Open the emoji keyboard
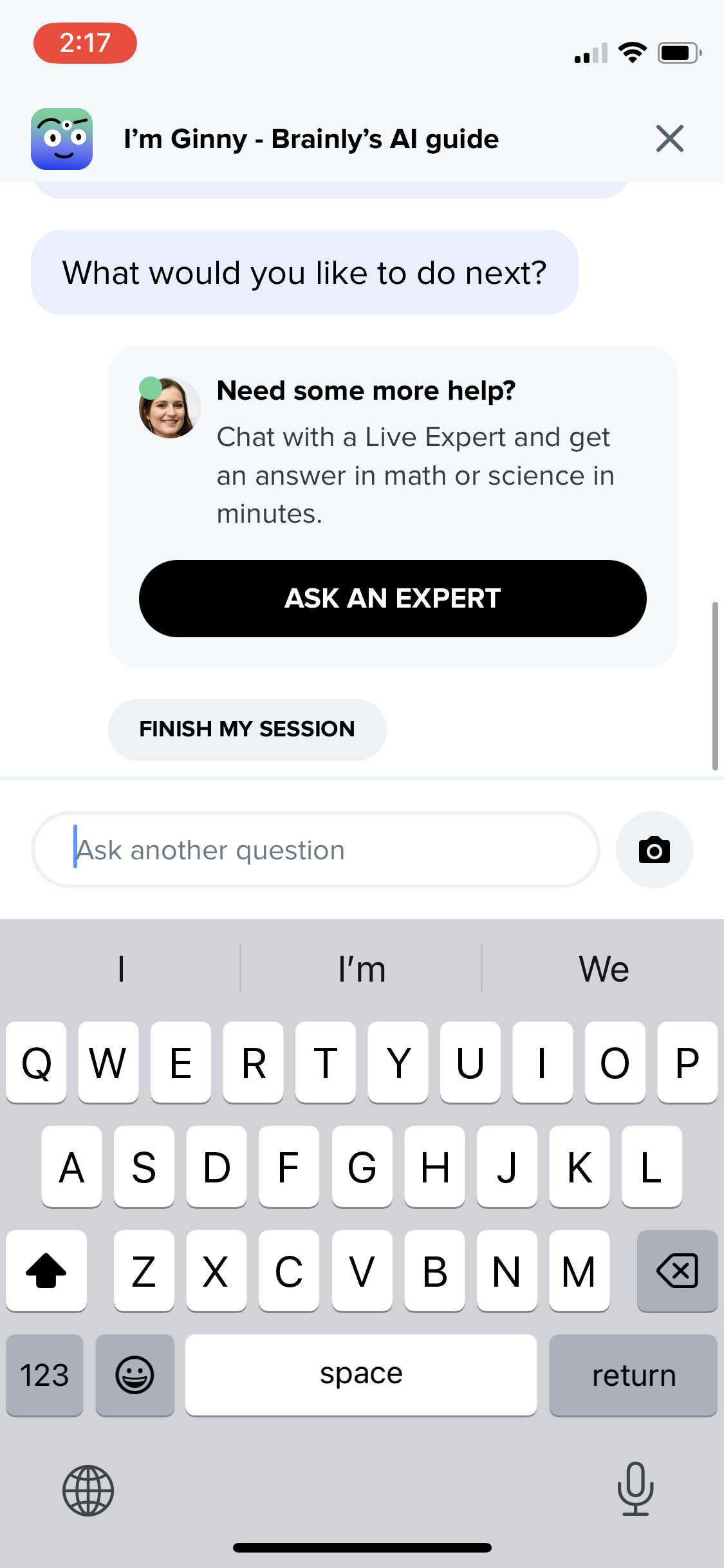Screen dimensions: 724x1568 135,1375
